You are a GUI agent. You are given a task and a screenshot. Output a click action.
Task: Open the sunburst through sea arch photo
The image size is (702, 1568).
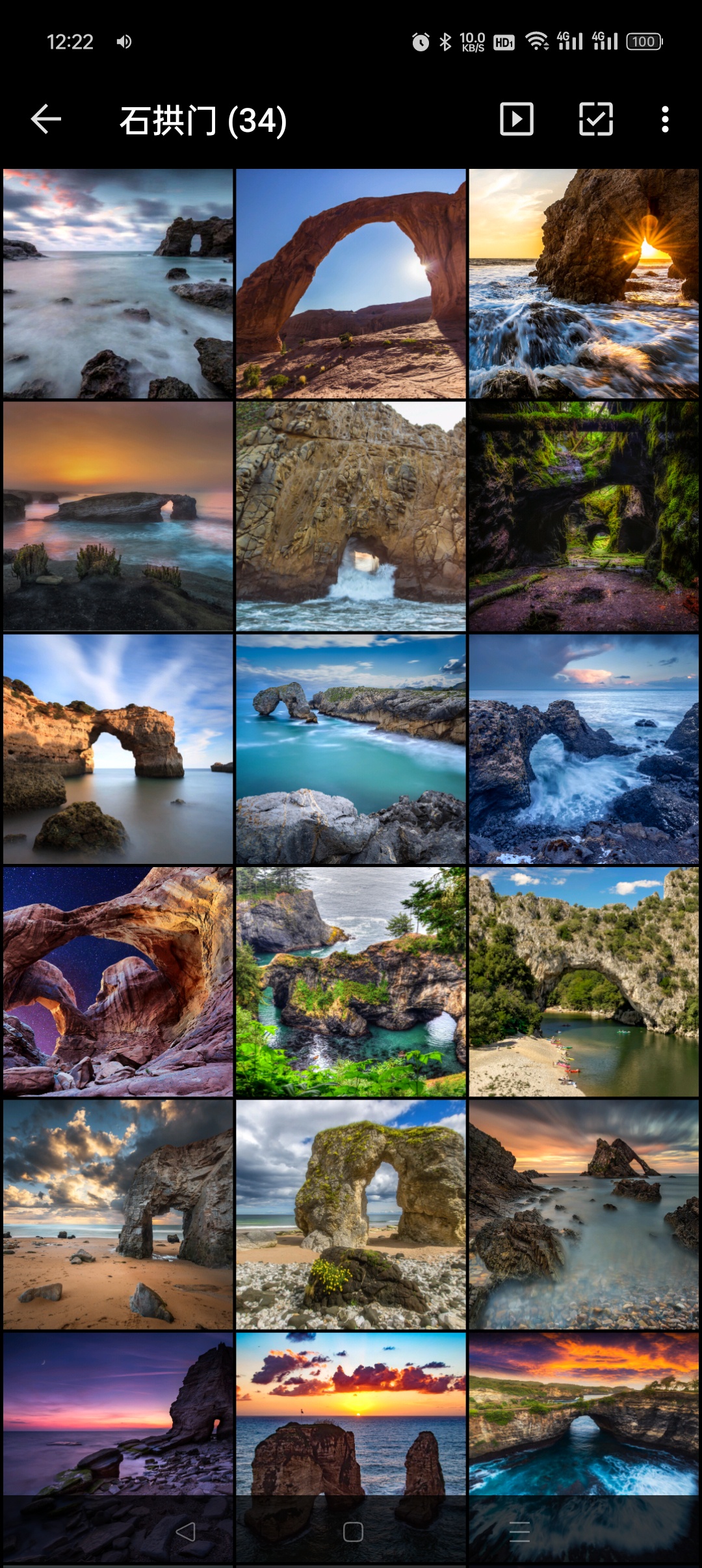[x=584, y=284]
